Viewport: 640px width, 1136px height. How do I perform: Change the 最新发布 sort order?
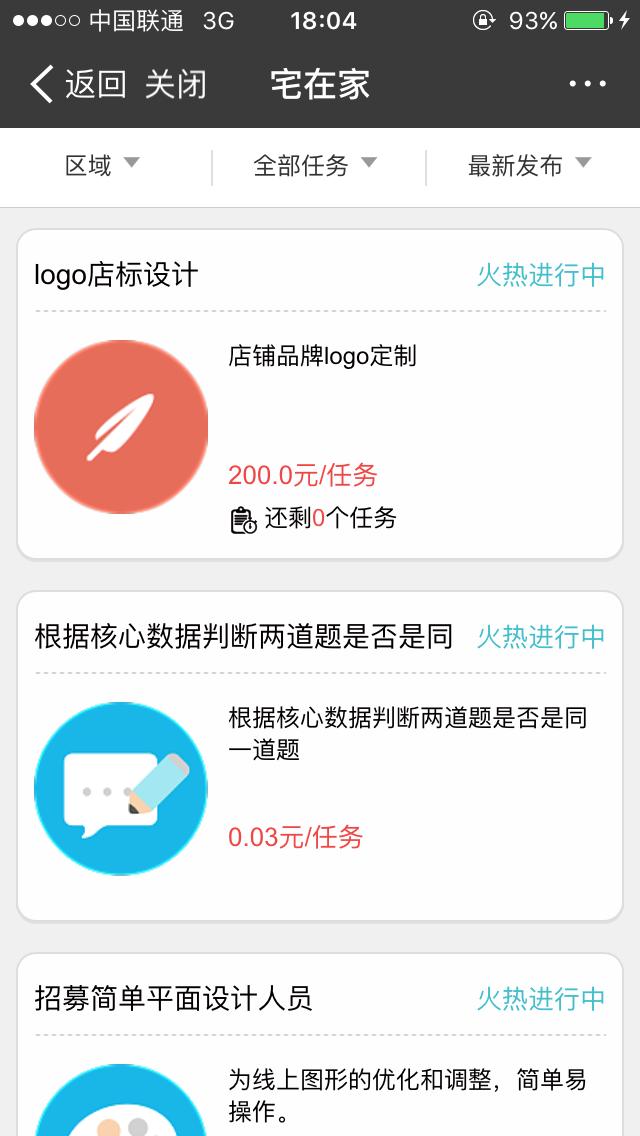pyautogui.click(x=530, y=166)
